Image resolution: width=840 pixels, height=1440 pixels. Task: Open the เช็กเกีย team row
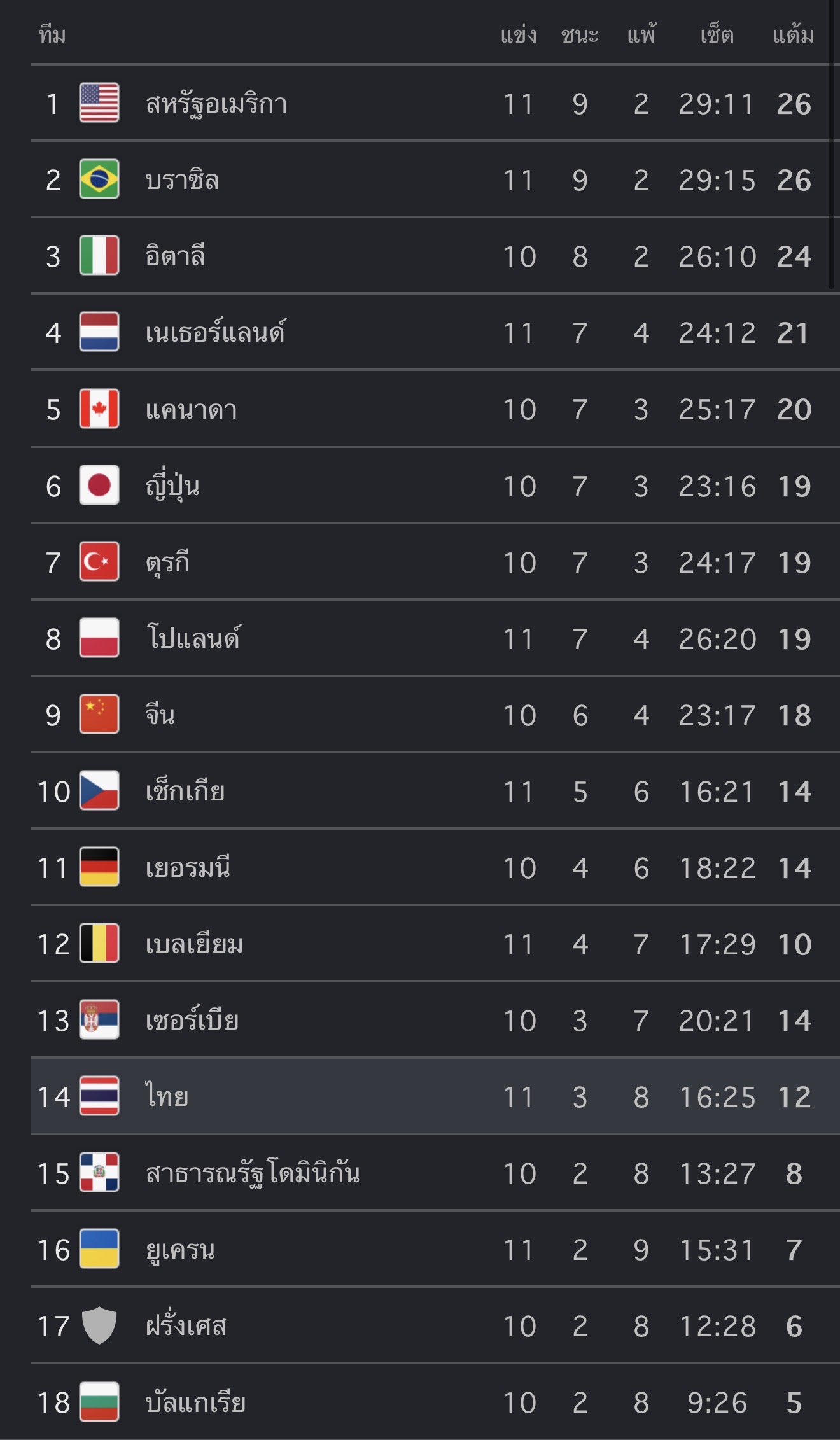(435, 791)
